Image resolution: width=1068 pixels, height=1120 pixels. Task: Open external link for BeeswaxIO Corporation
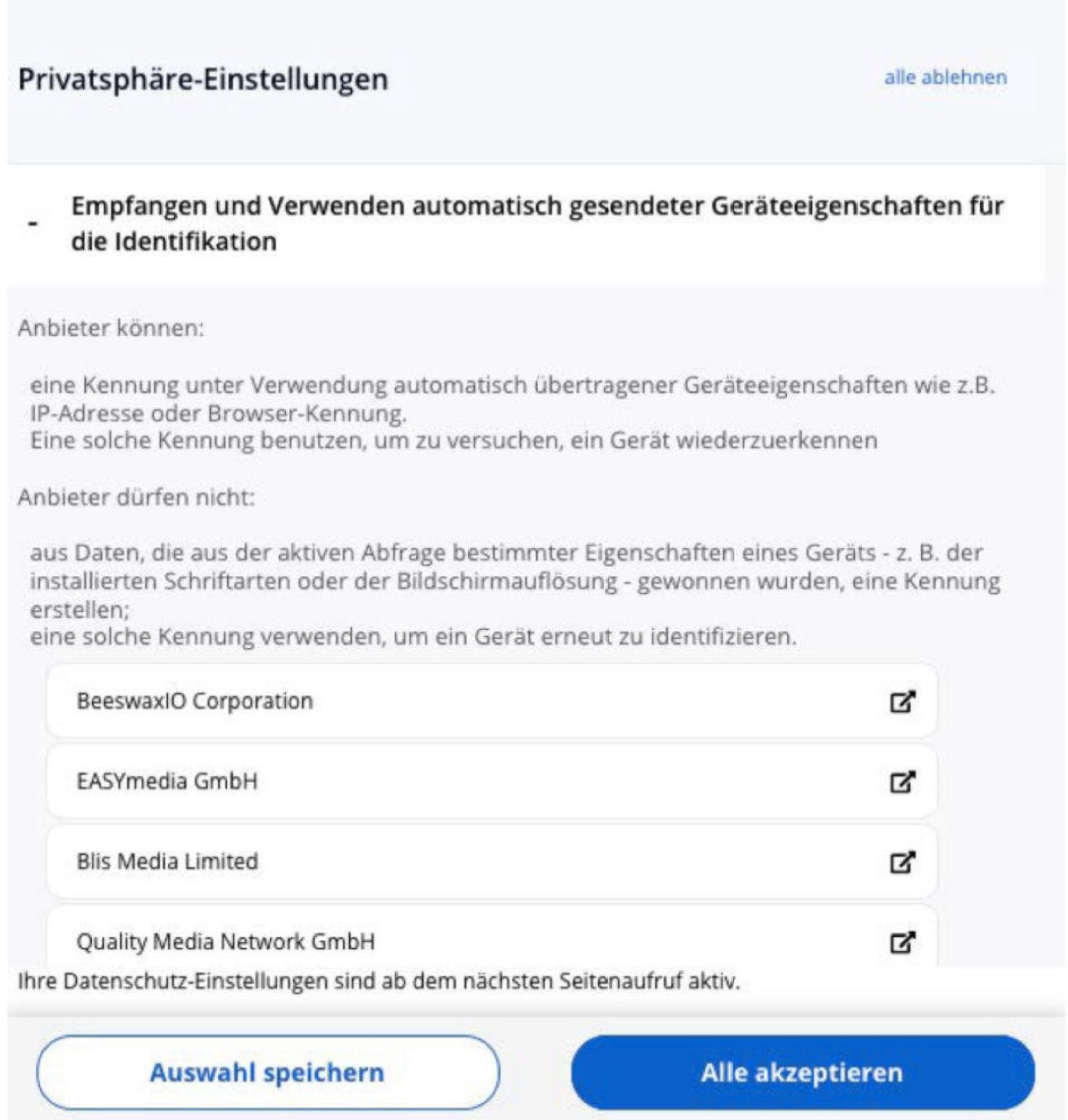pos(903,701)
